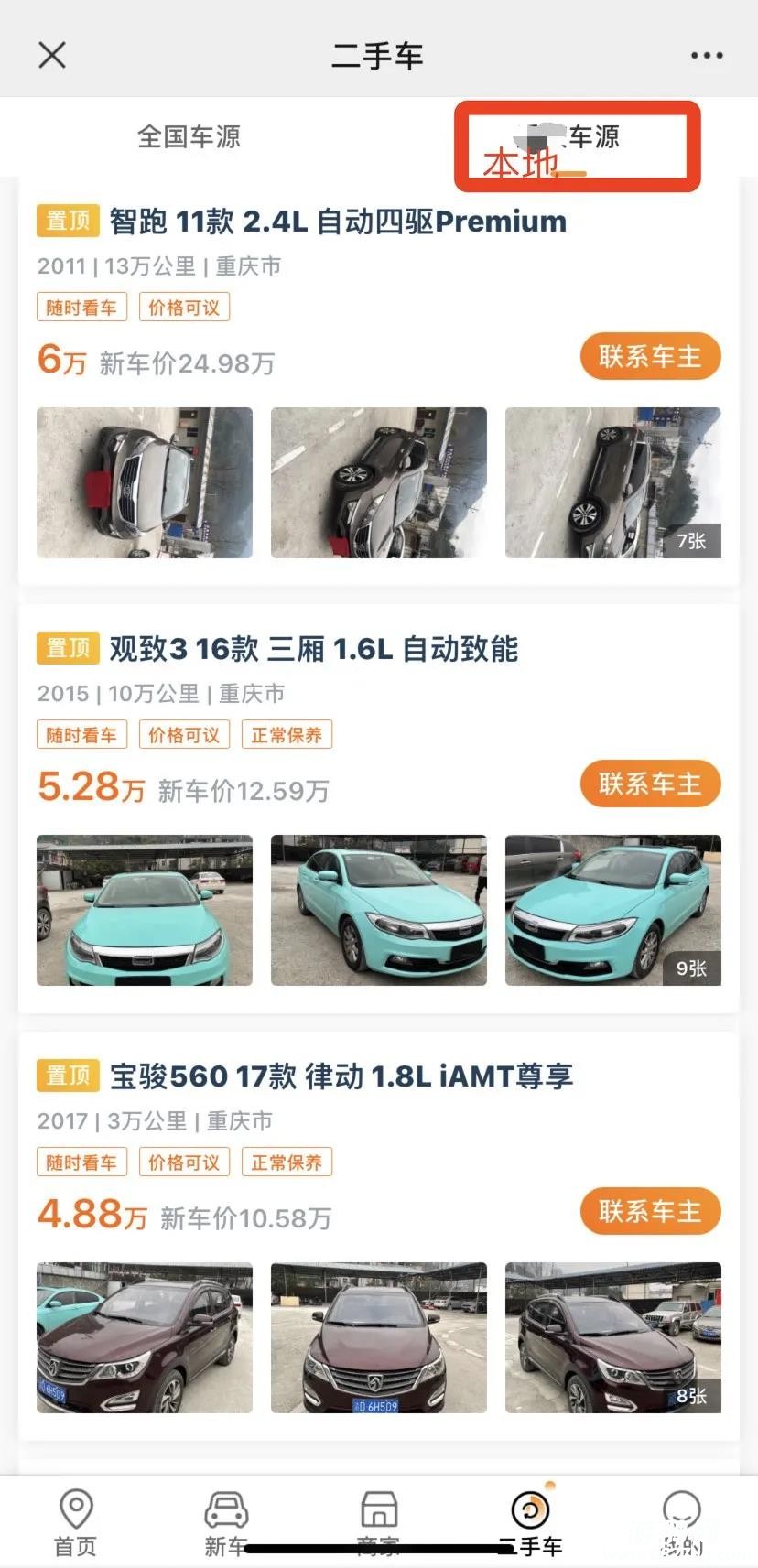Viewport: 758px width, 1568px height.
Task: Close the 二手车 page
Action: click(x=52, y=55)
